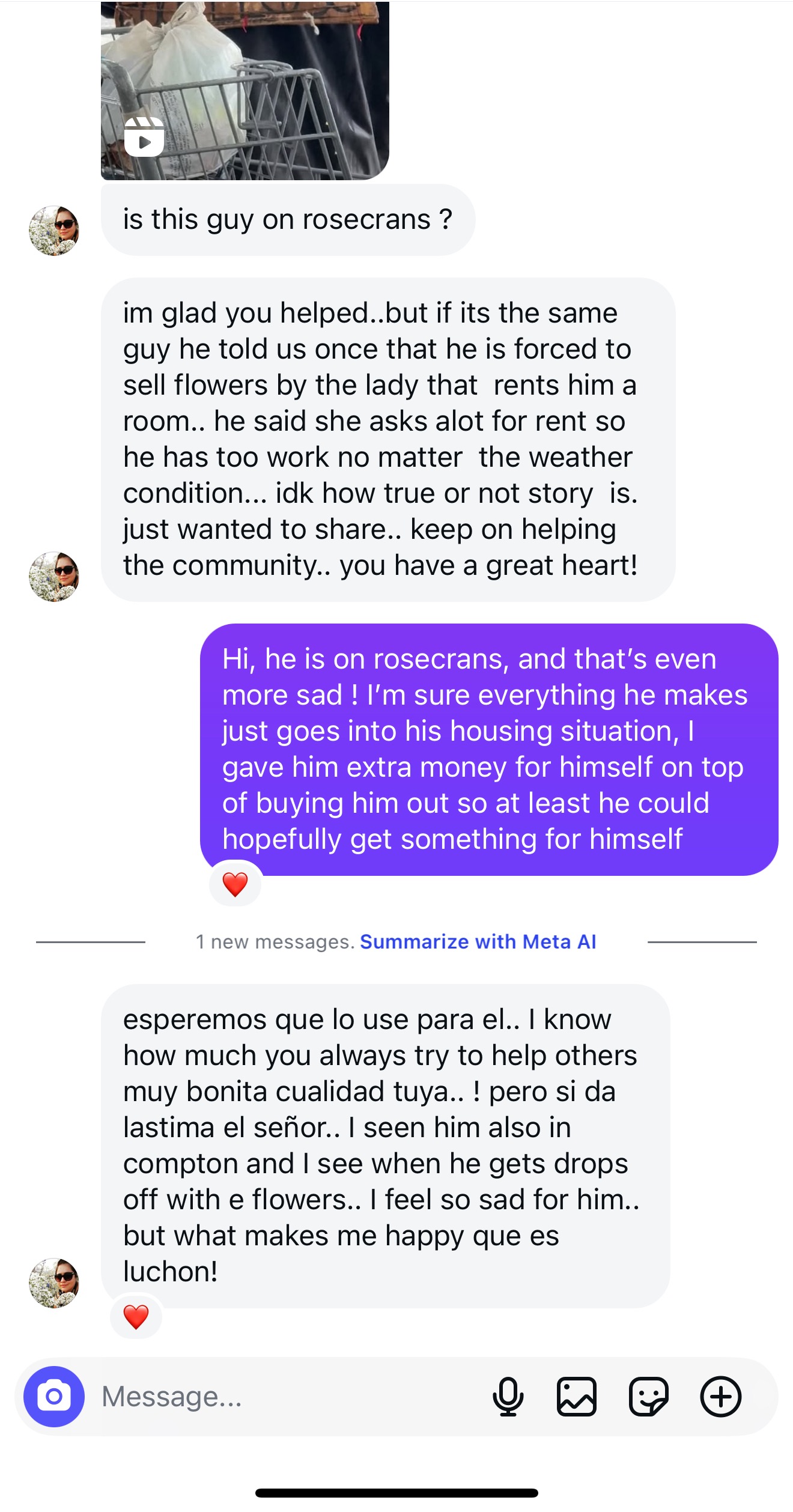Image resolution: width=793 pixels, height=1512 pixels.
Task: Tap Summarize with Meta AI link
Action: pyautogui.click(x=478, y=941)
